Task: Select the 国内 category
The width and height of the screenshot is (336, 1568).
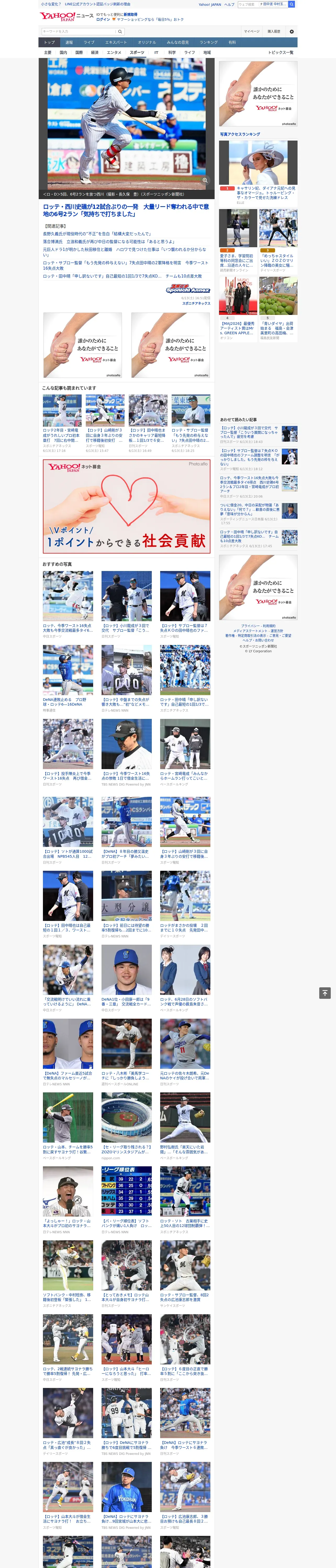Action: (63, 52)
